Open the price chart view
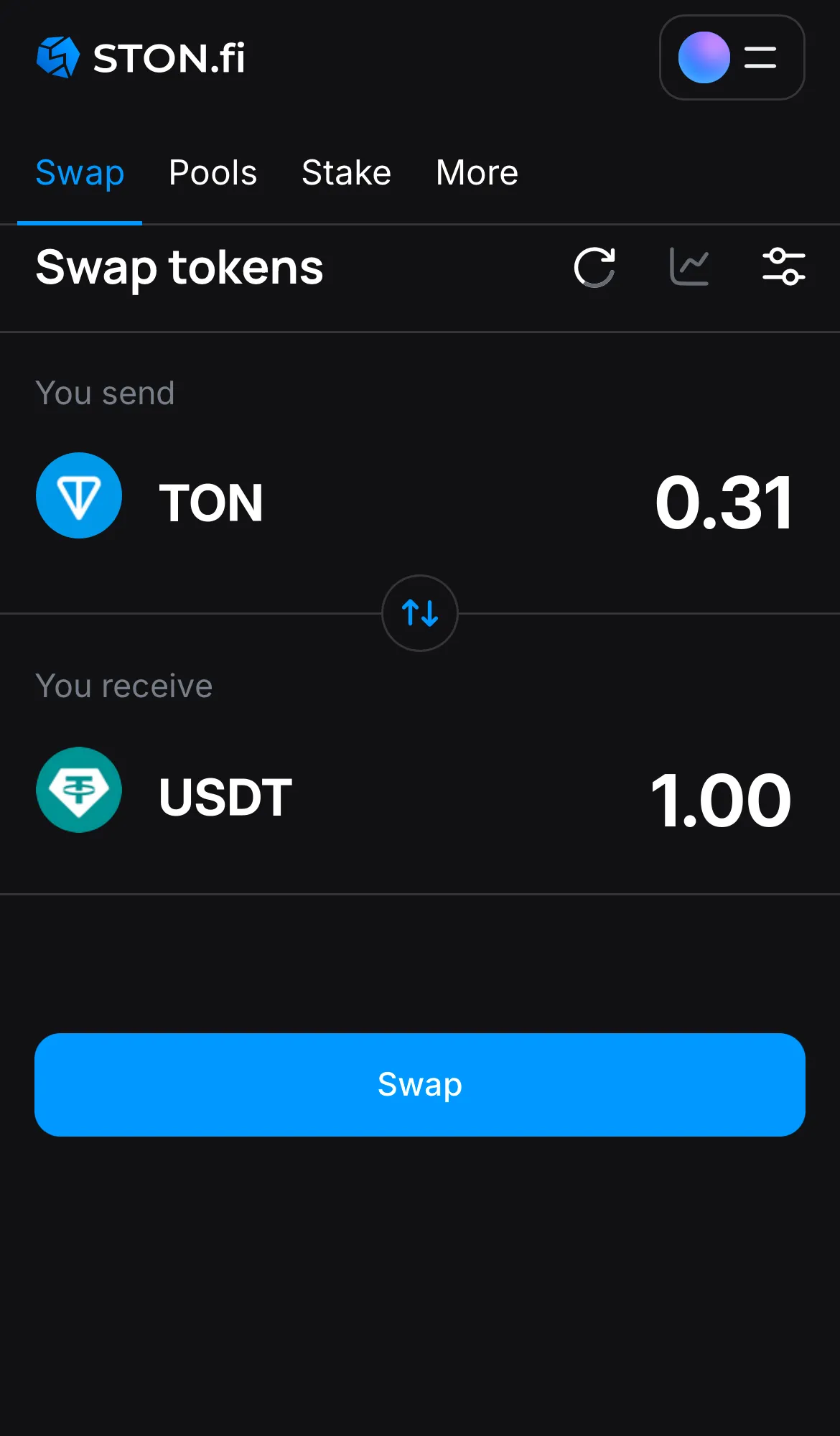Screen dimensions: 840x1436 (689, 266)
